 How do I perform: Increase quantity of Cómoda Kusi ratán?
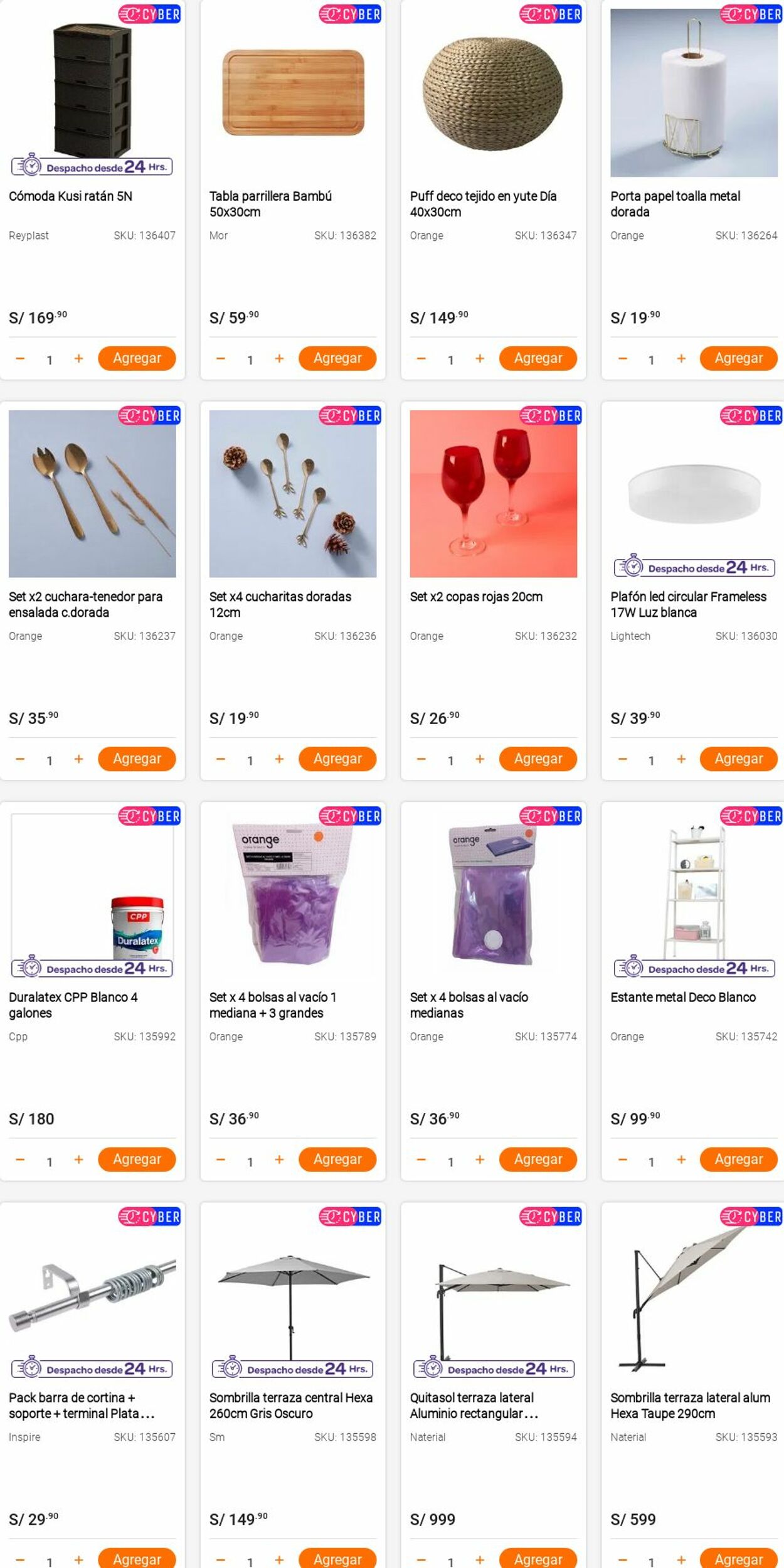[78, 358]
